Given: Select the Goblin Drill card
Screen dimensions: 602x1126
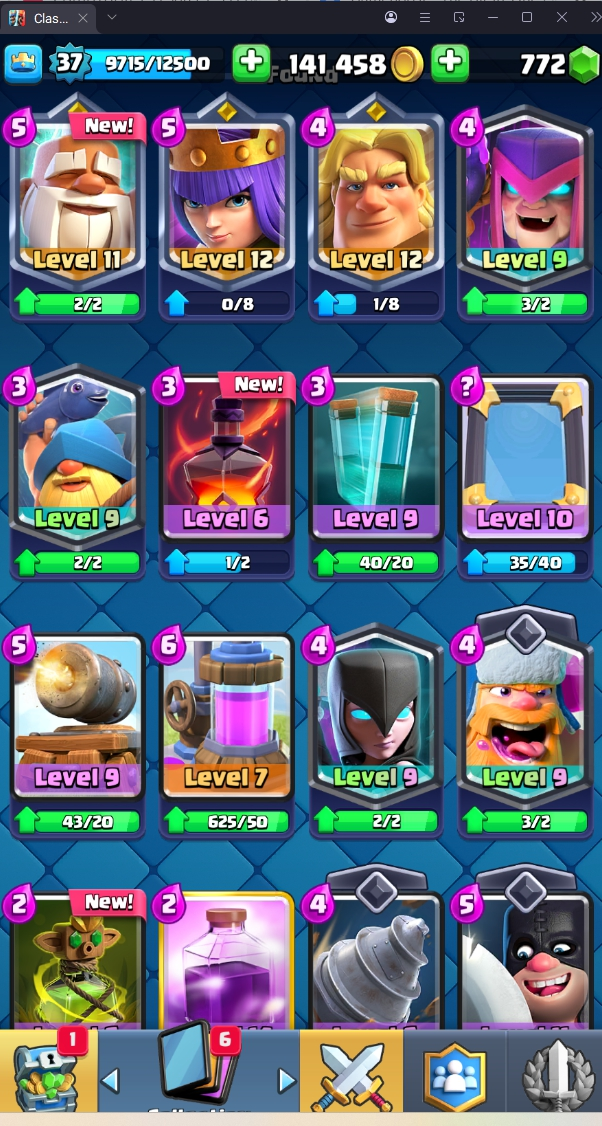Looking at the screenshot, I should 375,960.
